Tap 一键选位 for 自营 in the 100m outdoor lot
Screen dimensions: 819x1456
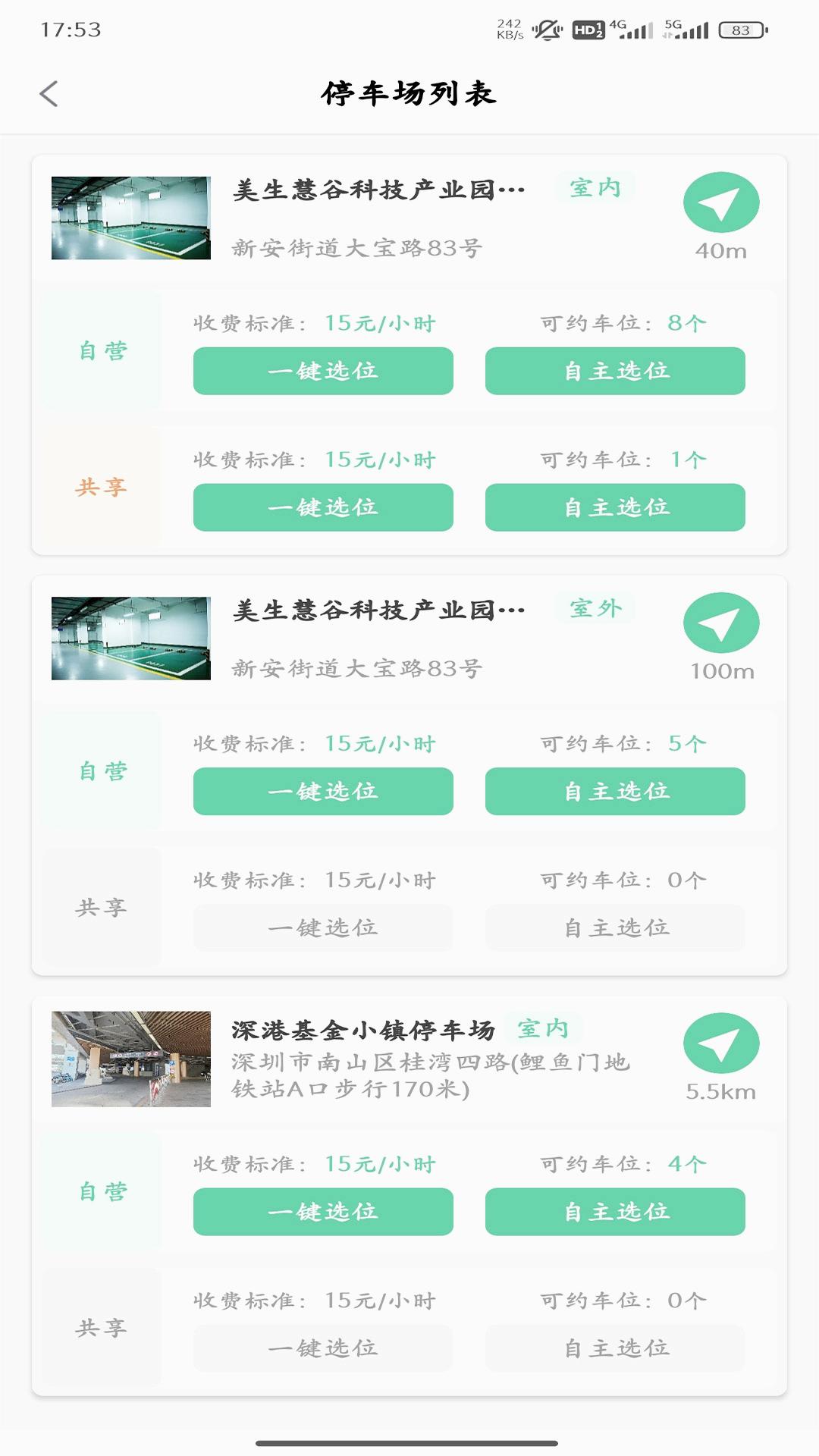coord(323,791)
